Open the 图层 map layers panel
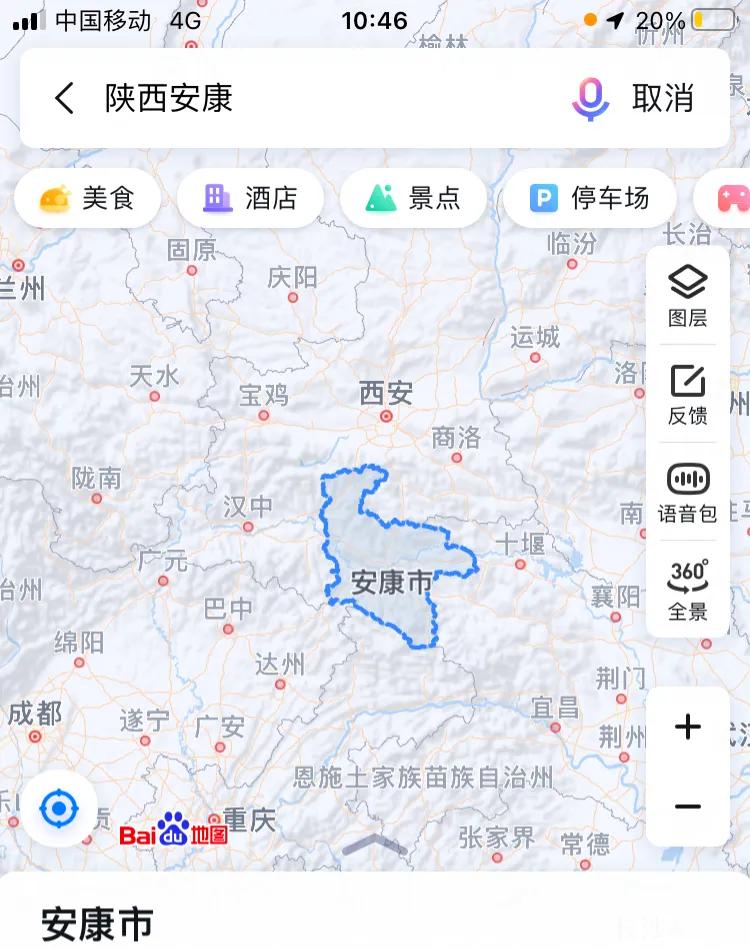750x949 pixels. coord(687,292)
